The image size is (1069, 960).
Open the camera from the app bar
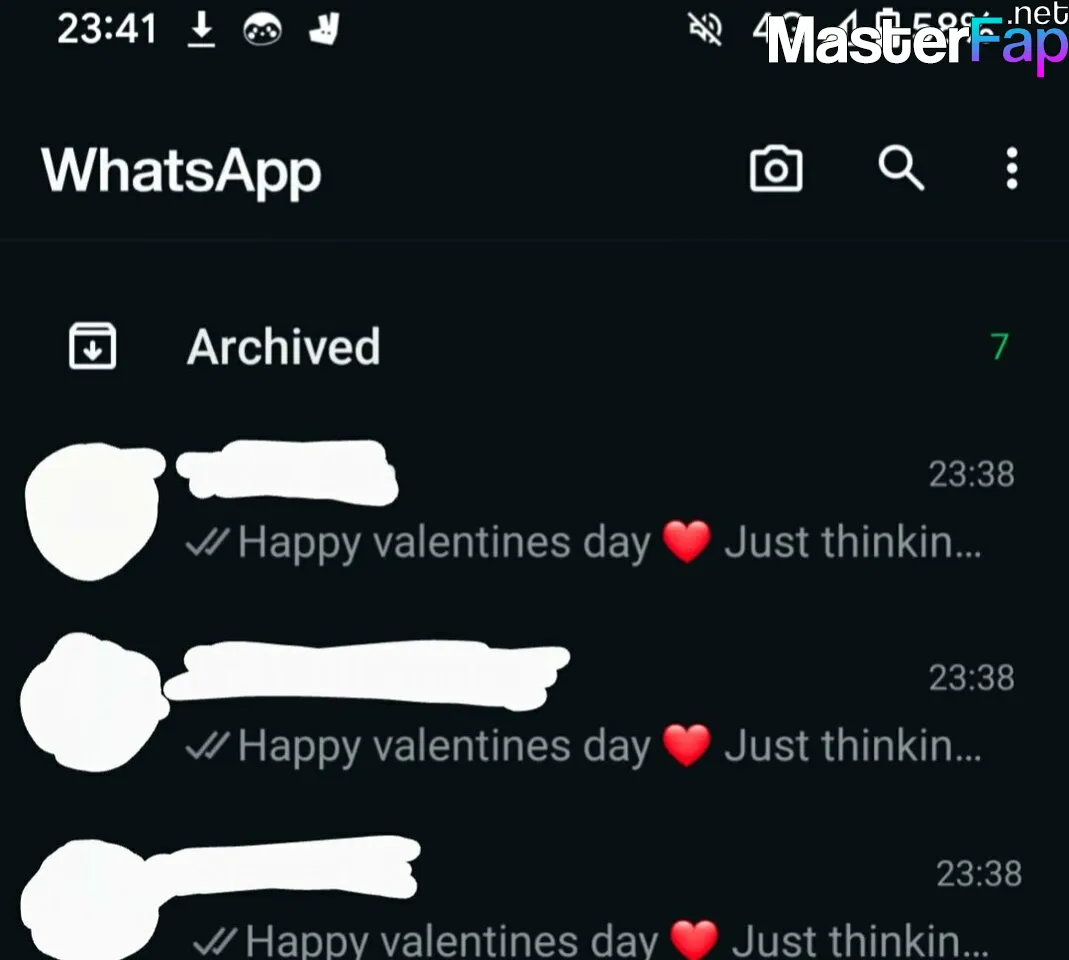[x=775, y=169]
